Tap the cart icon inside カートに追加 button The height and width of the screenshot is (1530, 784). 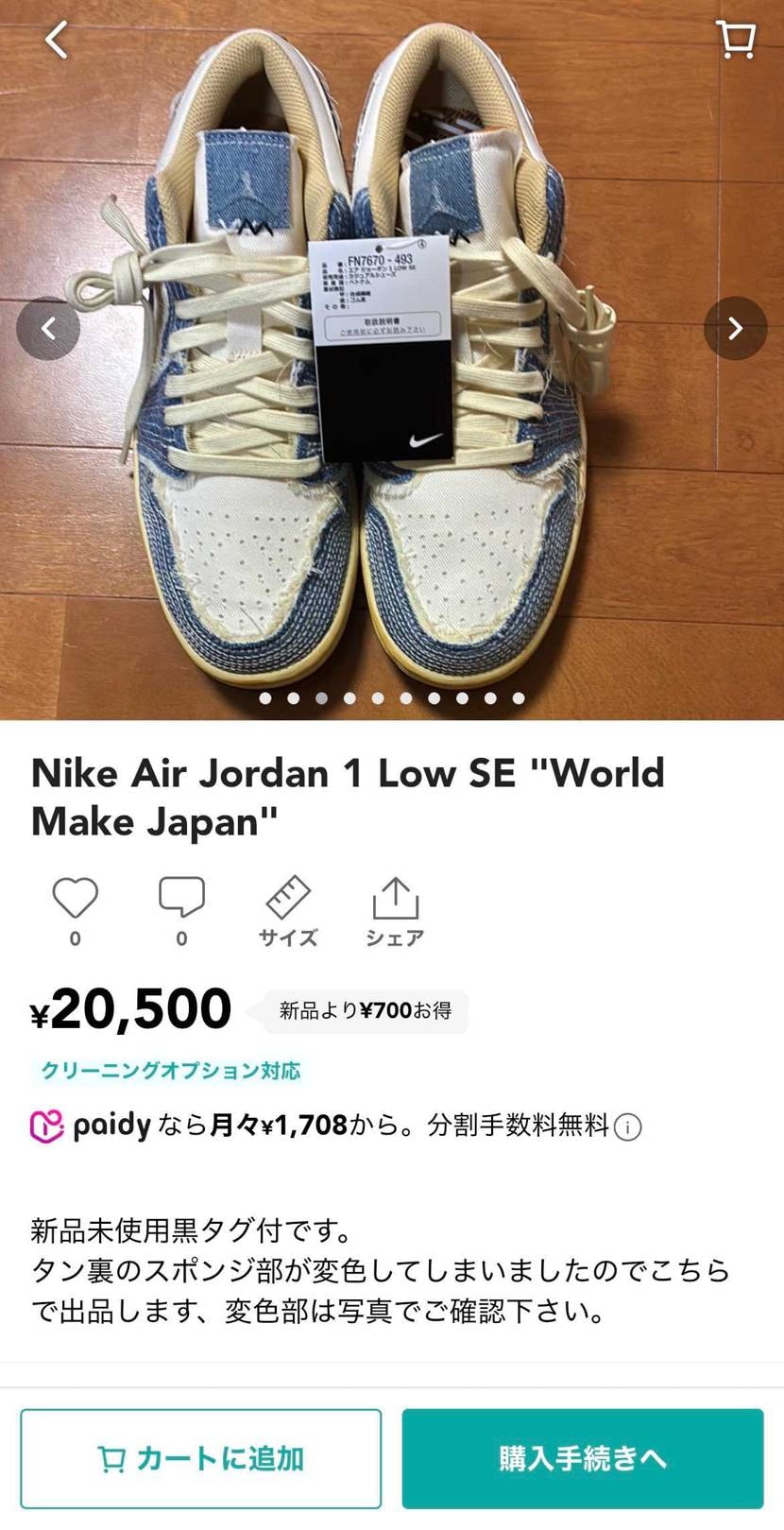(x=112, y=1458)
